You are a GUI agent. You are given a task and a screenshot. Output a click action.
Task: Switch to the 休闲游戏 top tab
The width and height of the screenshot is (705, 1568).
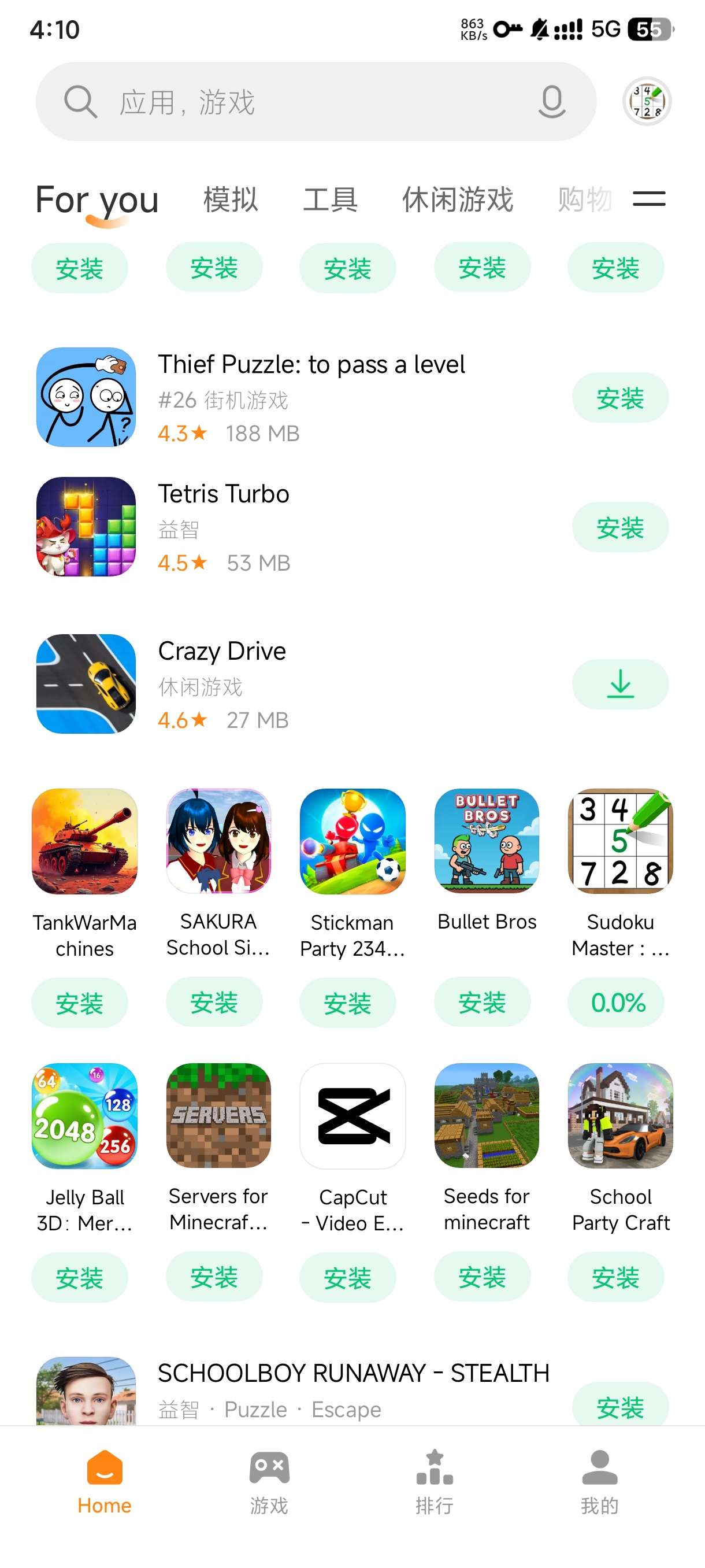[x=458, y=199]
